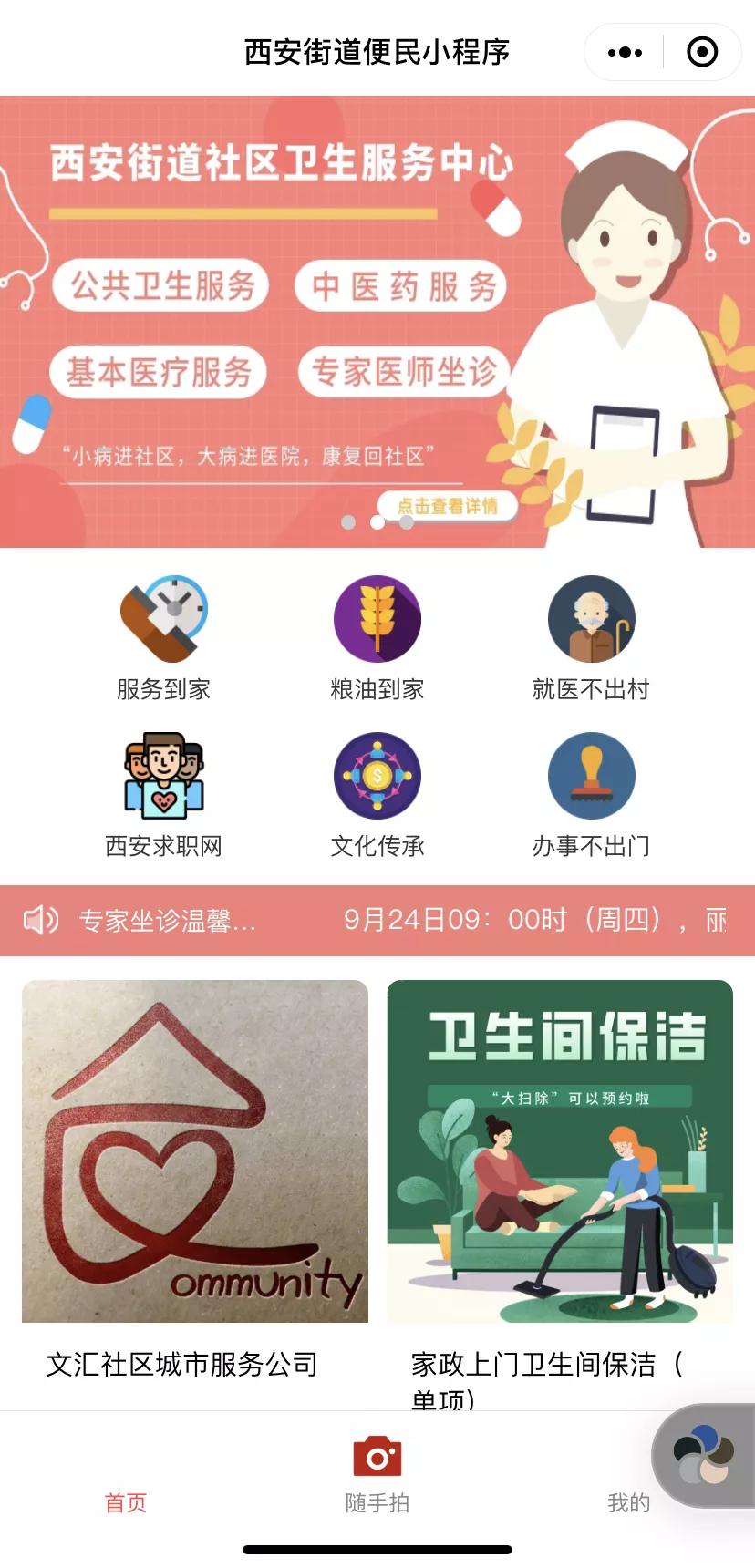
Task: Open the WeChat mini-program menu dots
Action: 624,52
